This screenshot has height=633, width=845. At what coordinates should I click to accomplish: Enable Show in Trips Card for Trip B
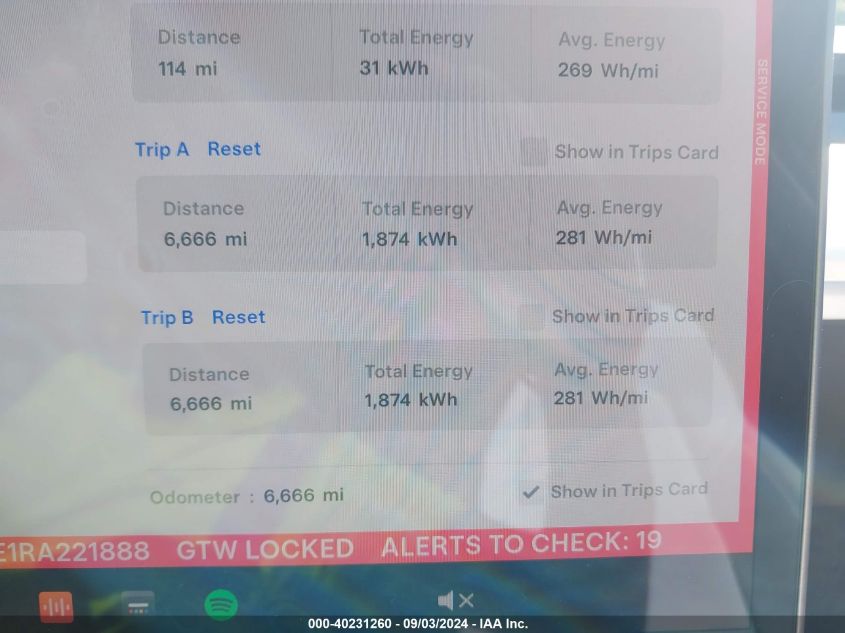point(533,317)
